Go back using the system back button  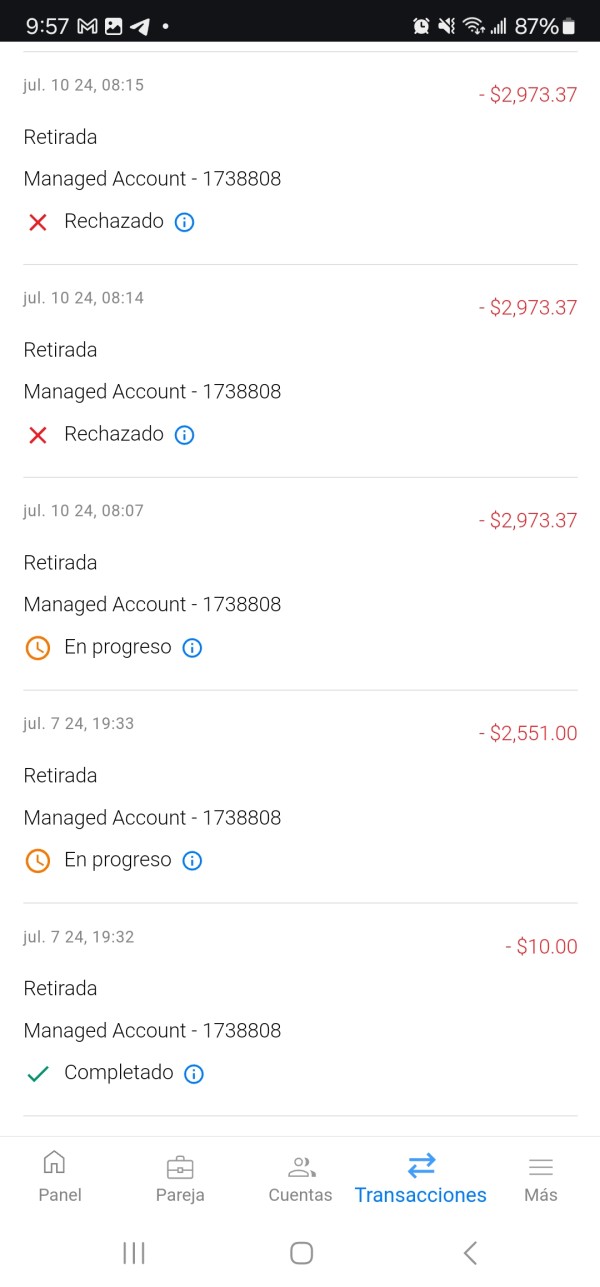pyautogui.click(x=470, y=1252)
